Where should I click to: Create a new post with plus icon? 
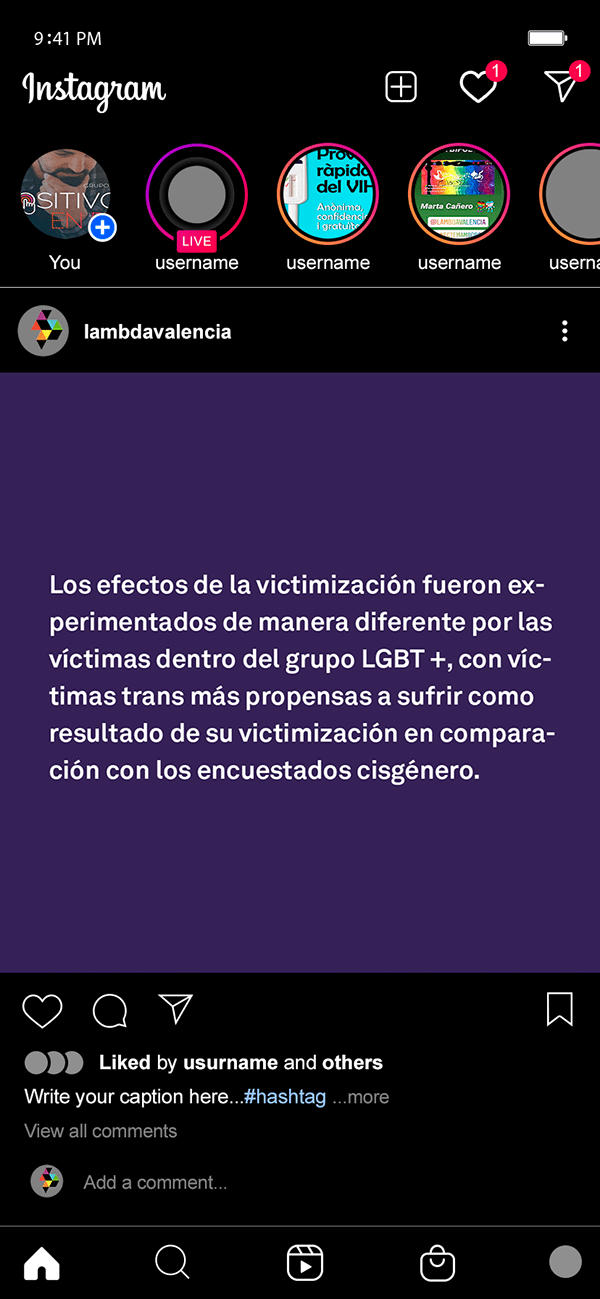(x=401, y=87)
